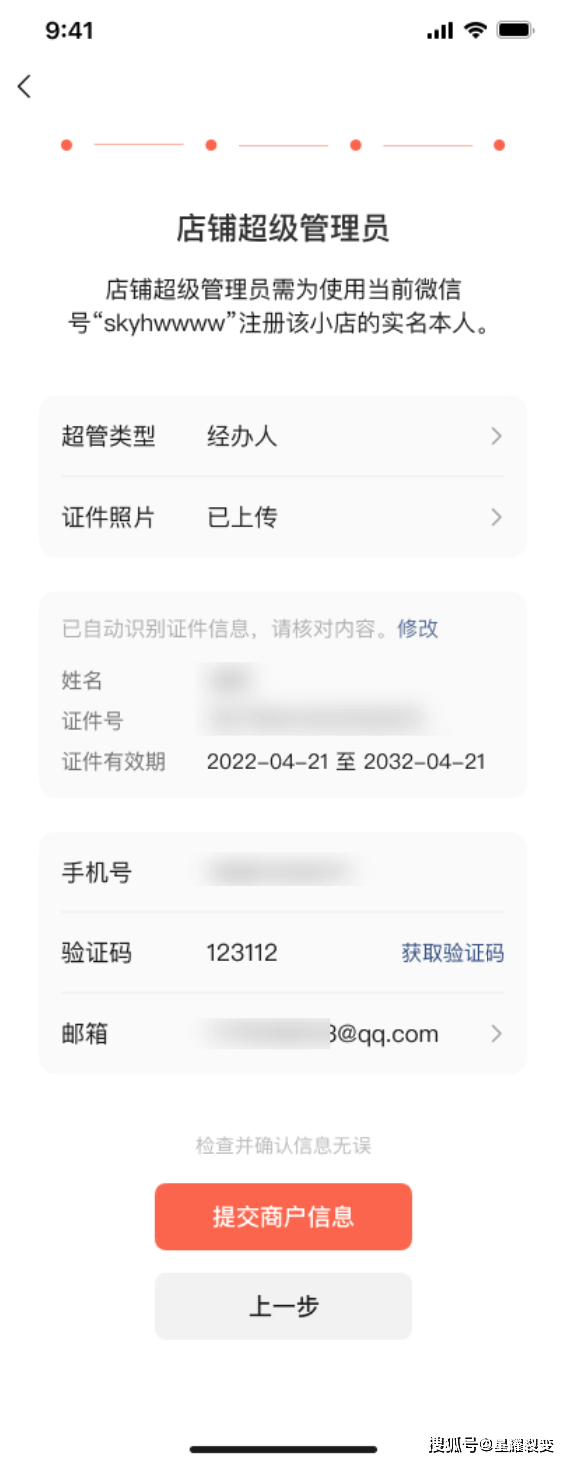The image size is (568, 1462).
Task: Return to the previous step via 上一步
Action: pos(283,1306)
